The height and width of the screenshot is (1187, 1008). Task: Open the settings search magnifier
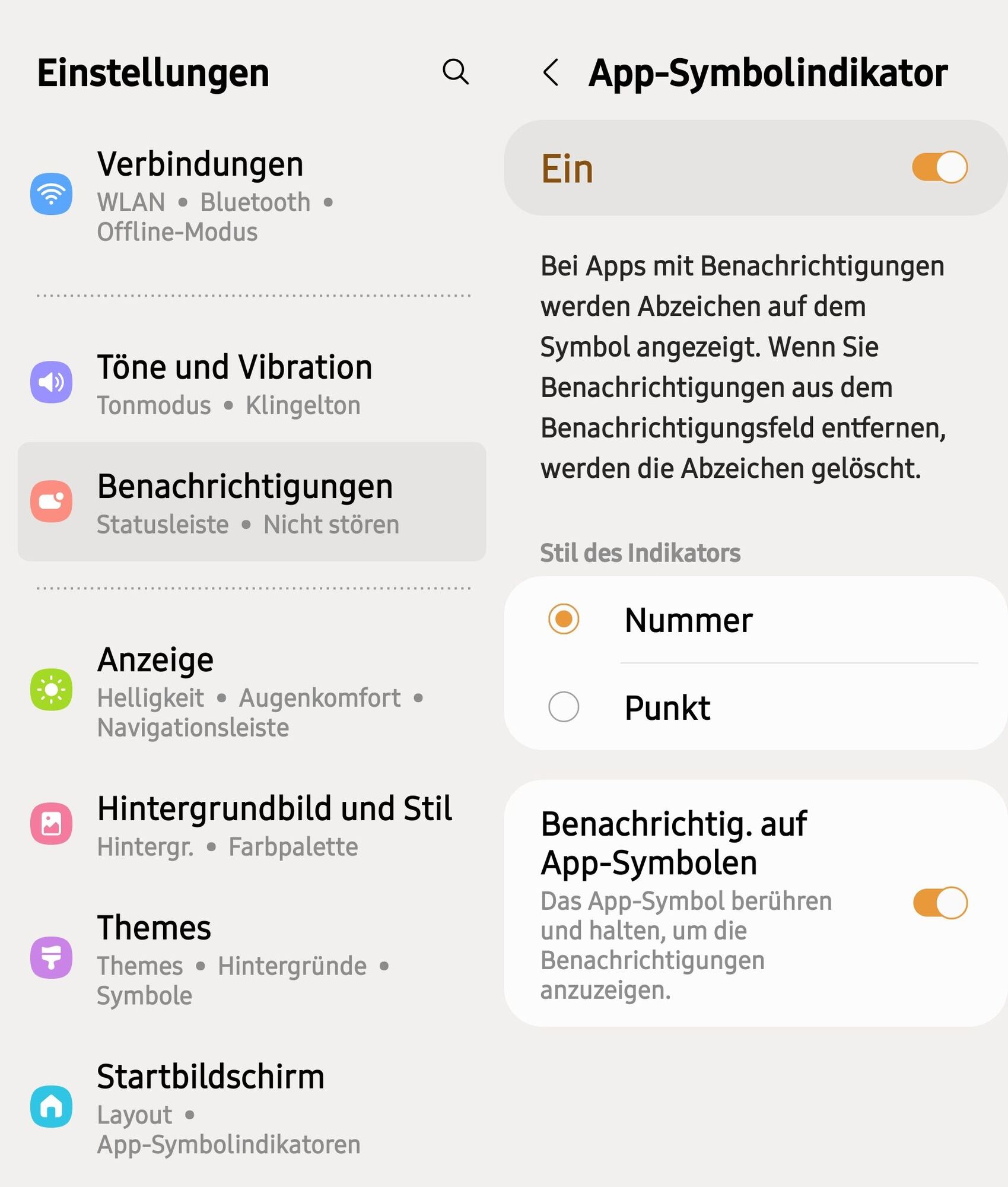click(x=456, y=72)
